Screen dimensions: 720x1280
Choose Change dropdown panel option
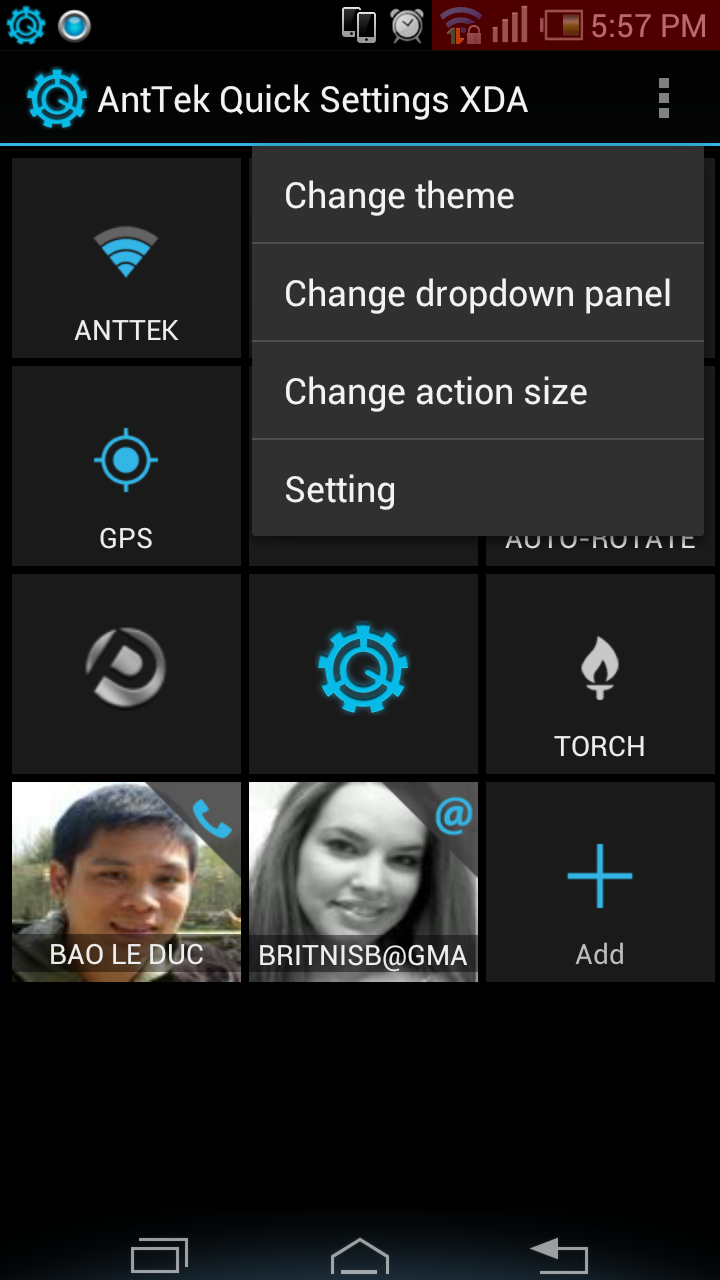coord(478,294)
